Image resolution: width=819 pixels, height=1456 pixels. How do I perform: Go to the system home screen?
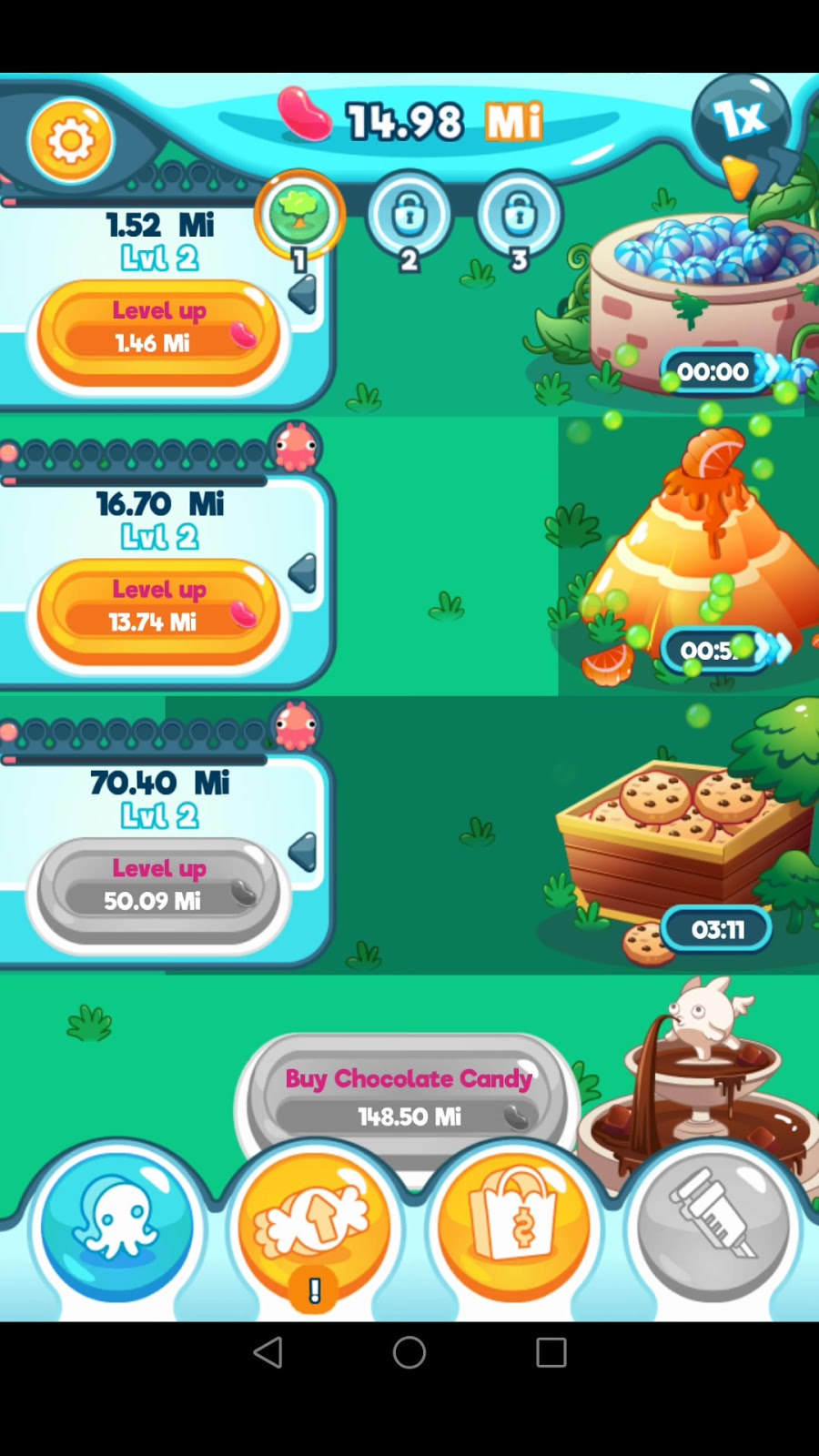tap(409, 1352)
